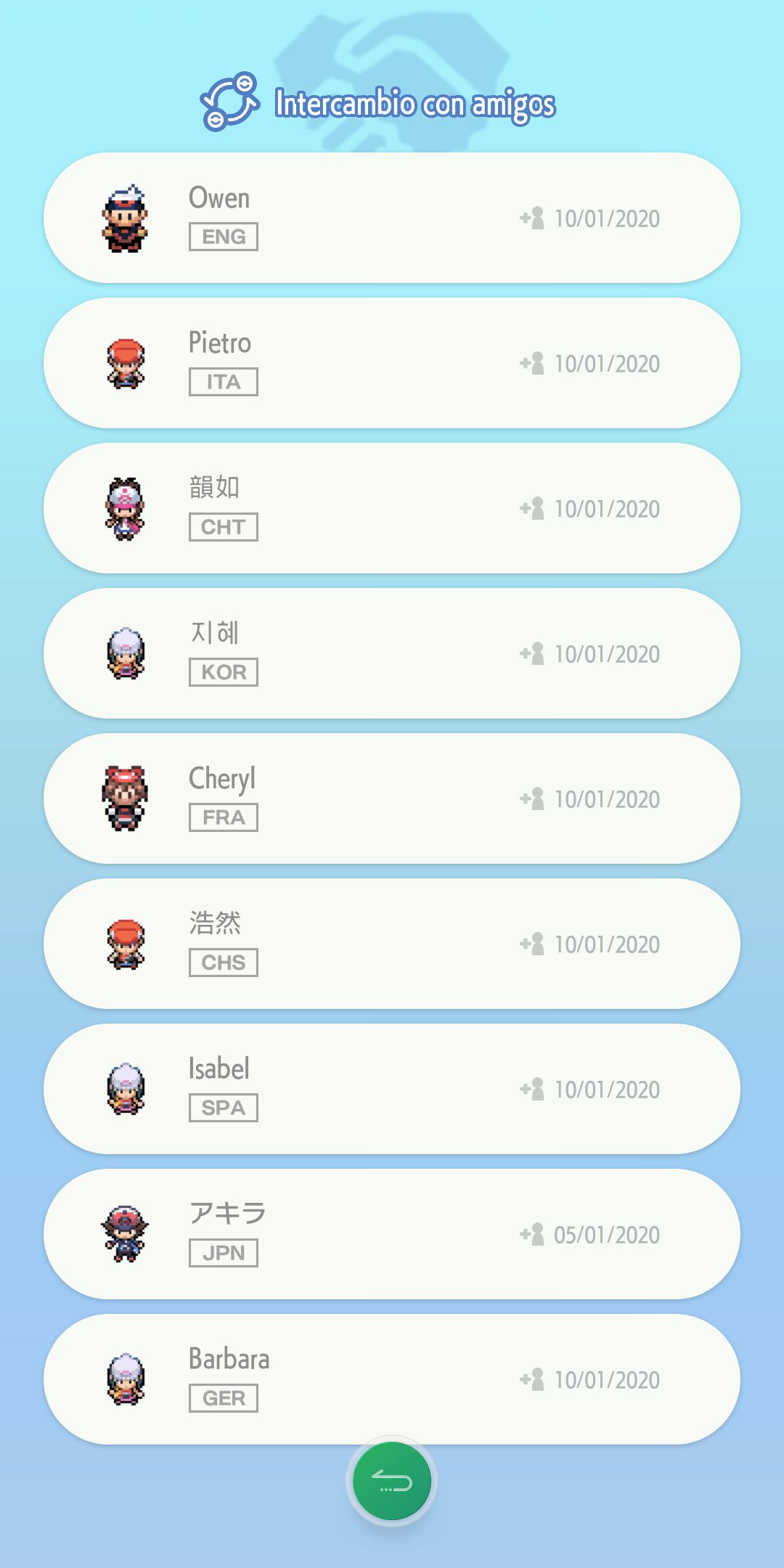Open trade with friend 韻如

click(392, 508)
